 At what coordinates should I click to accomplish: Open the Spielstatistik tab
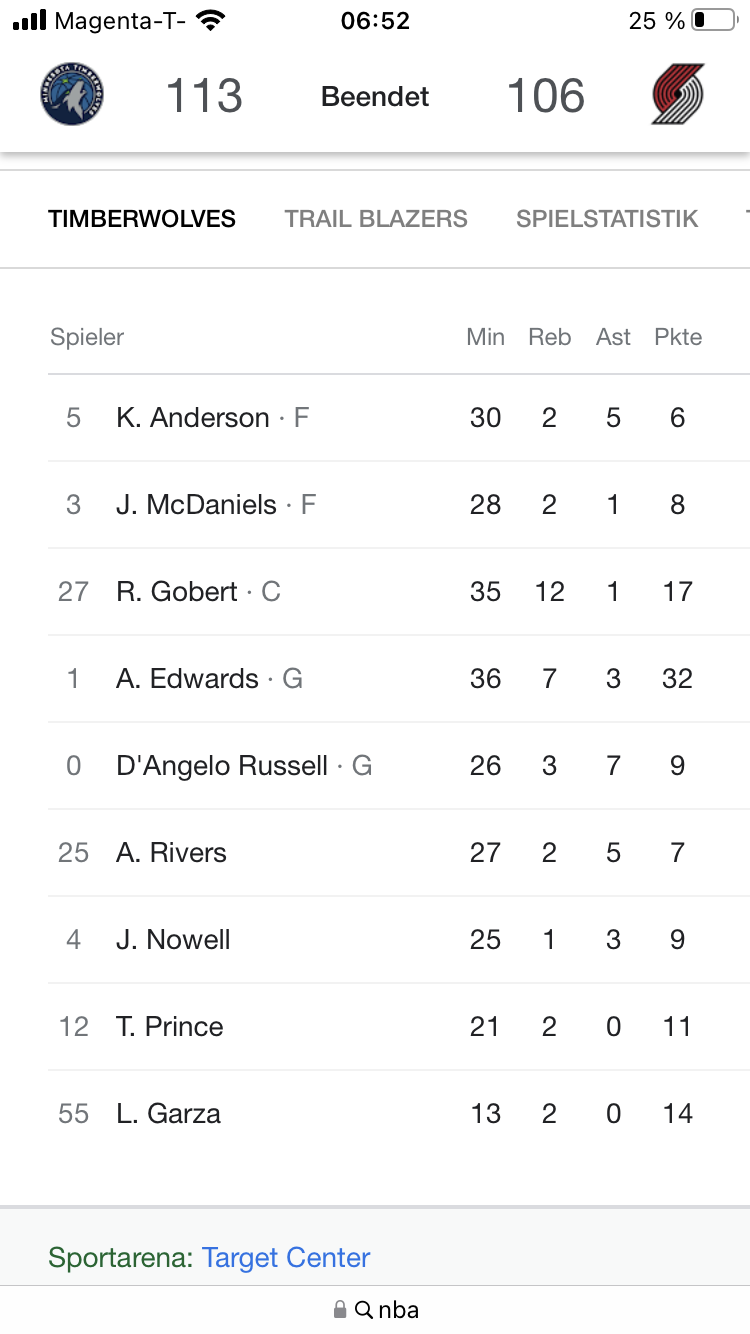(x=607, y=219)
